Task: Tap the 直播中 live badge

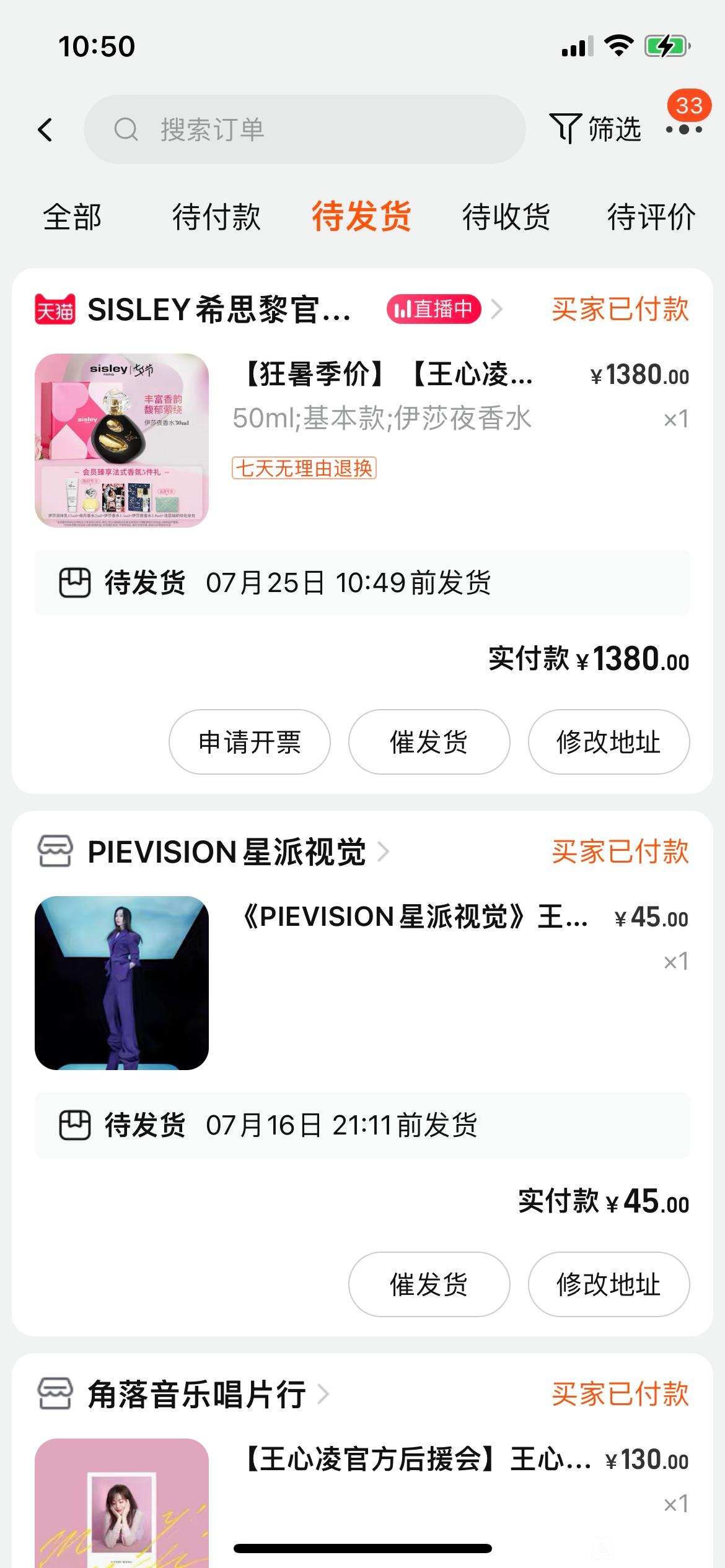Action: pyautogui.click(x=434, y=309)
